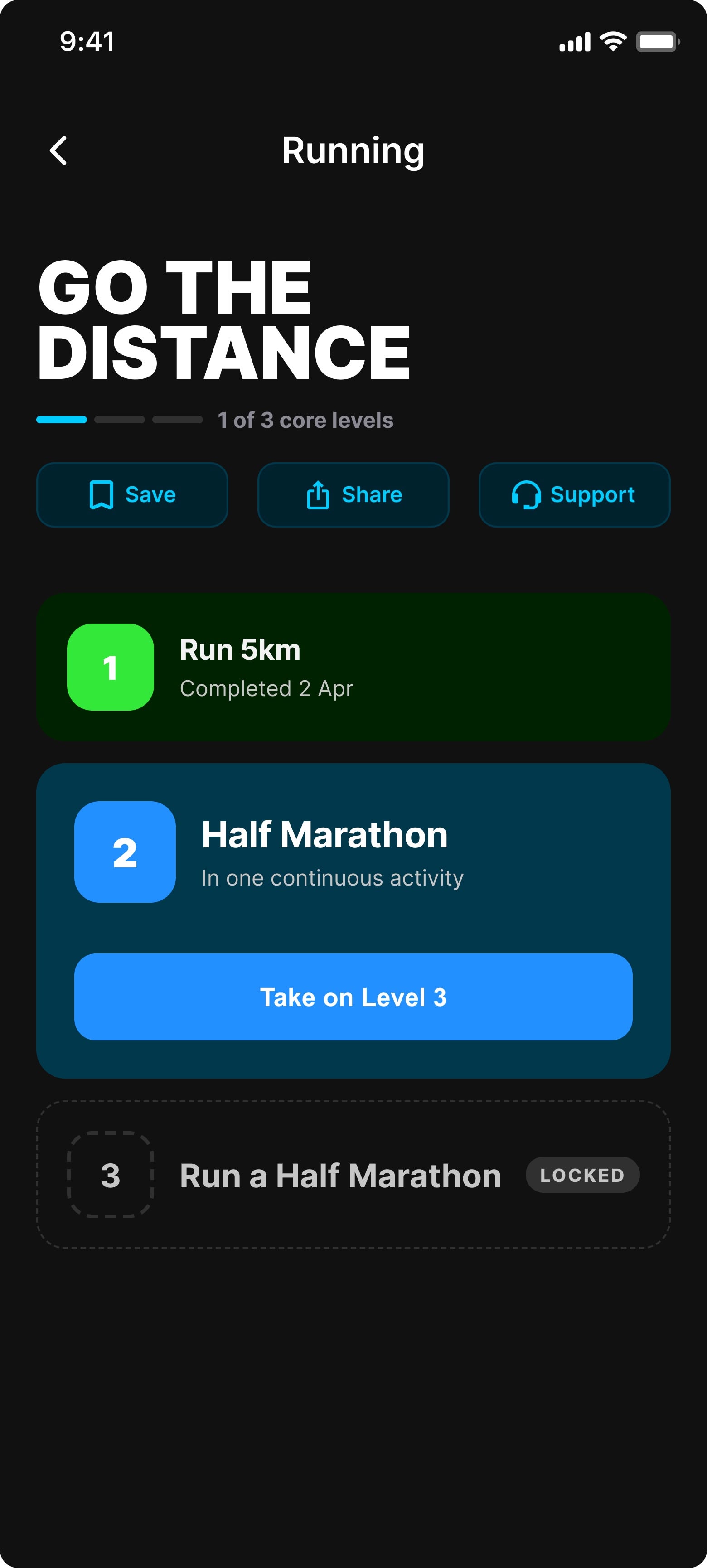Image resolution: width=707 pixels, height=1568 pixels.
Task: Save this challenge
Action: 132,494
